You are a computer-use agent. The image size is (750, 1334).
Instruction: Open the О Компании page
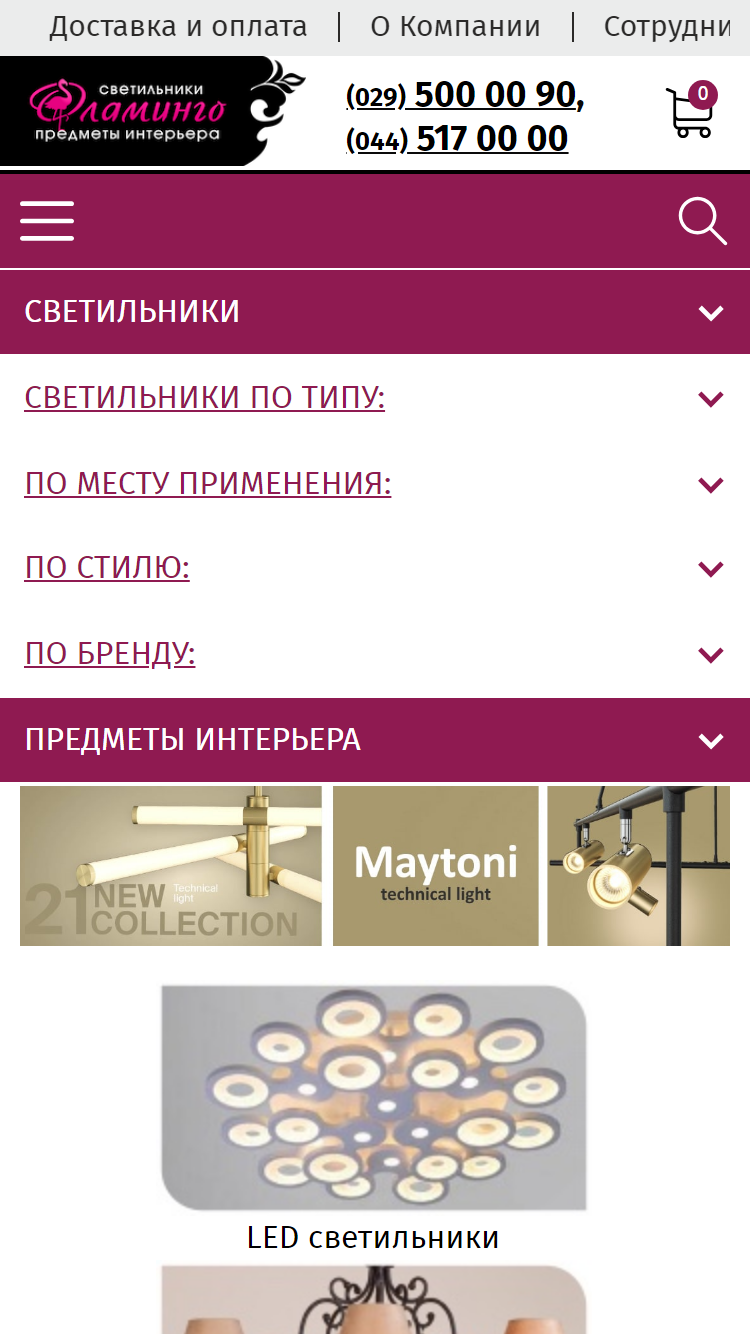pos(455,27)
